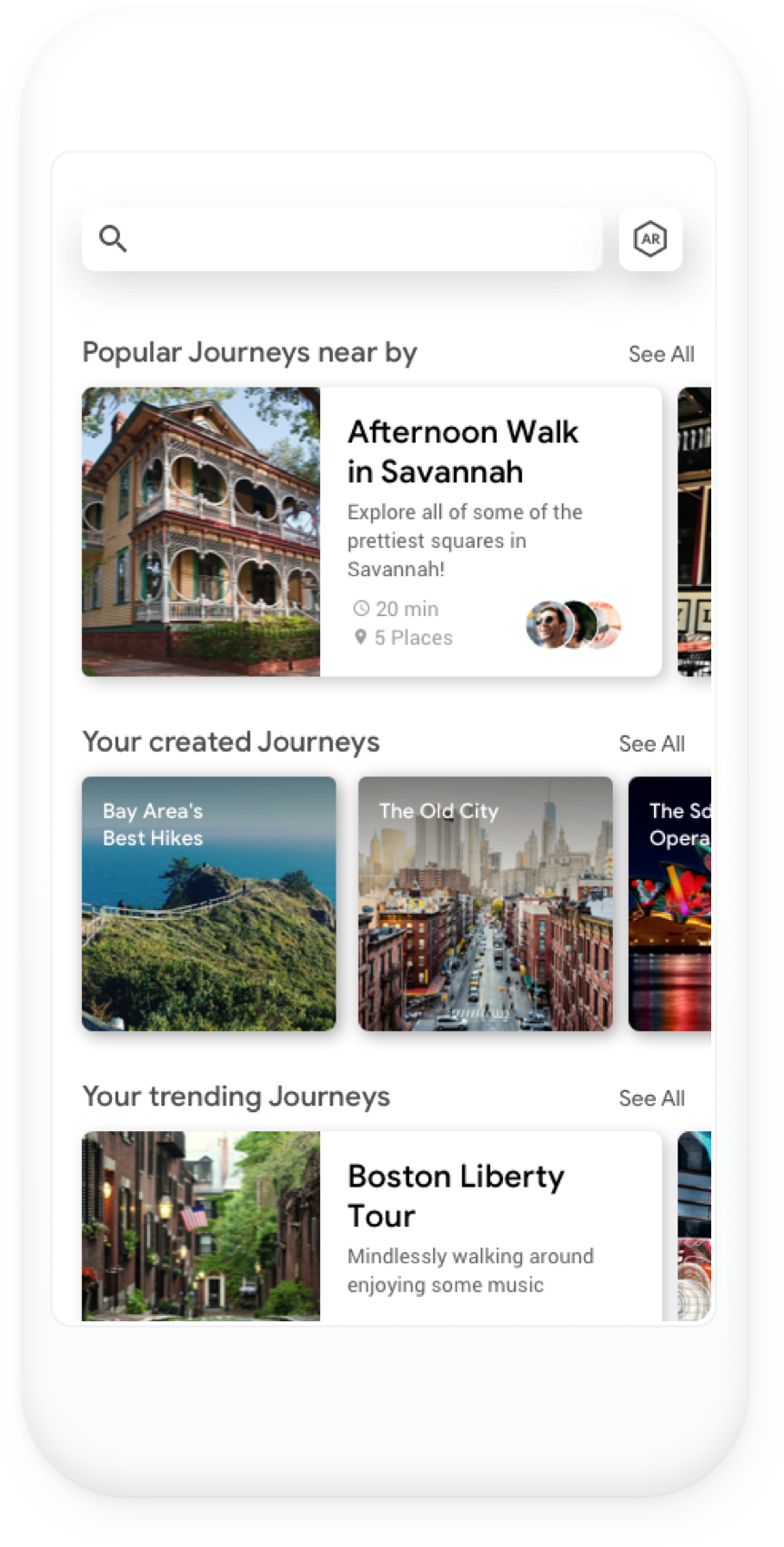The width and height of the screenshot is (784, 1547).
Task: See all of your created Journeys
Action: pos(652,743)
